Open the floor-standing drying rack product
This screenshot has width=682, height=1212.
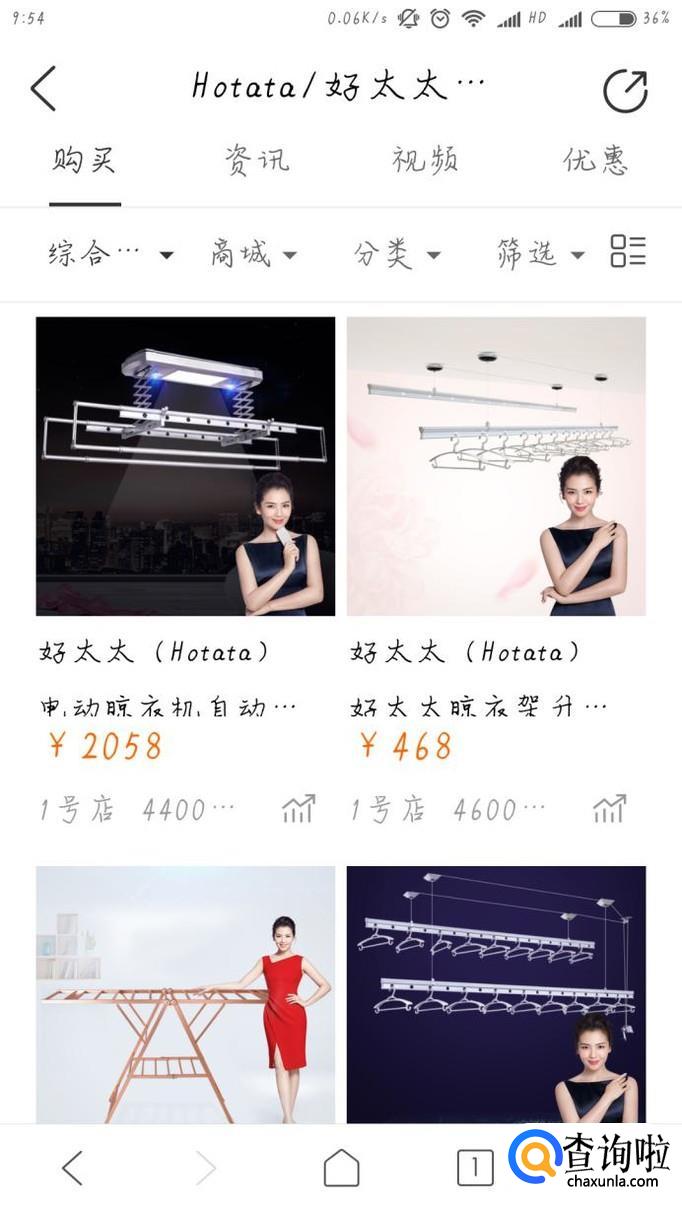tap(185, 994)
